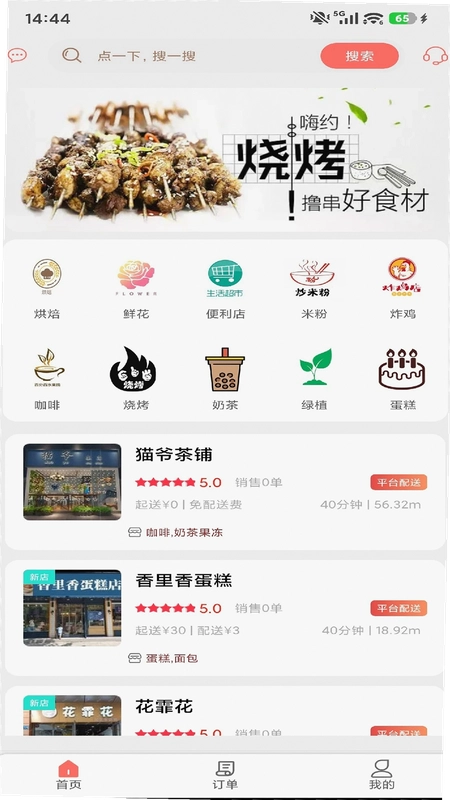Viewport: 450px width, 800px height.
Task: Open customer service headset icon
Action: (x=435, y=55)
